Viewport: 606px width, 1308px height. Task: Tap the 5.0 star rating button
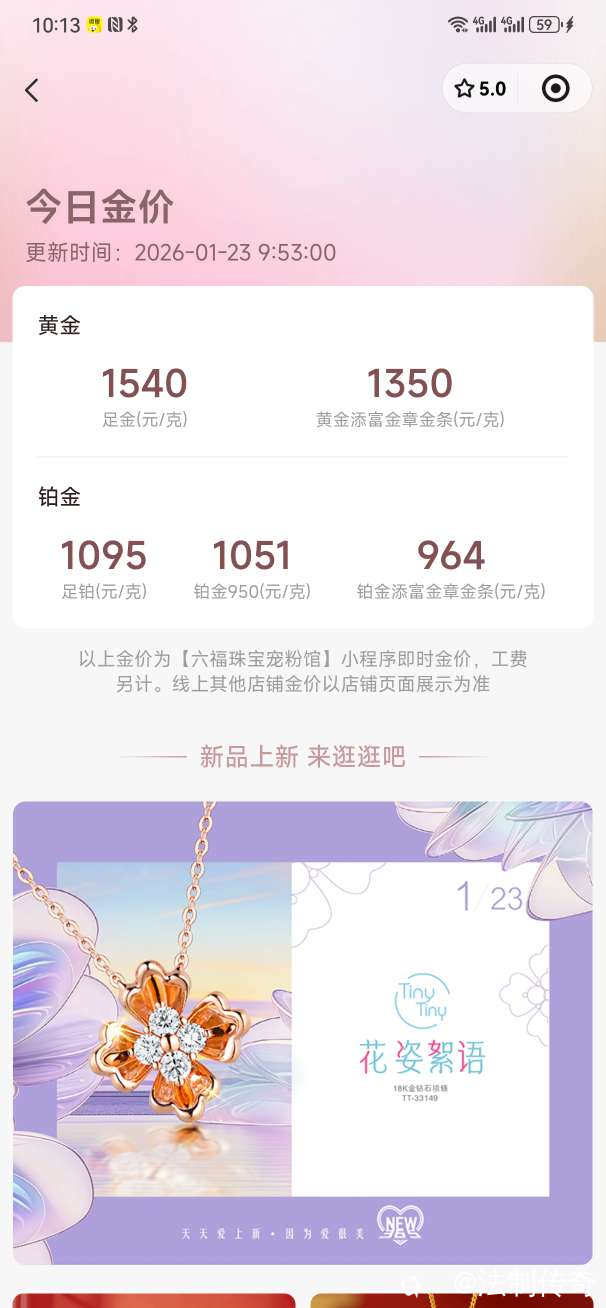481,89
